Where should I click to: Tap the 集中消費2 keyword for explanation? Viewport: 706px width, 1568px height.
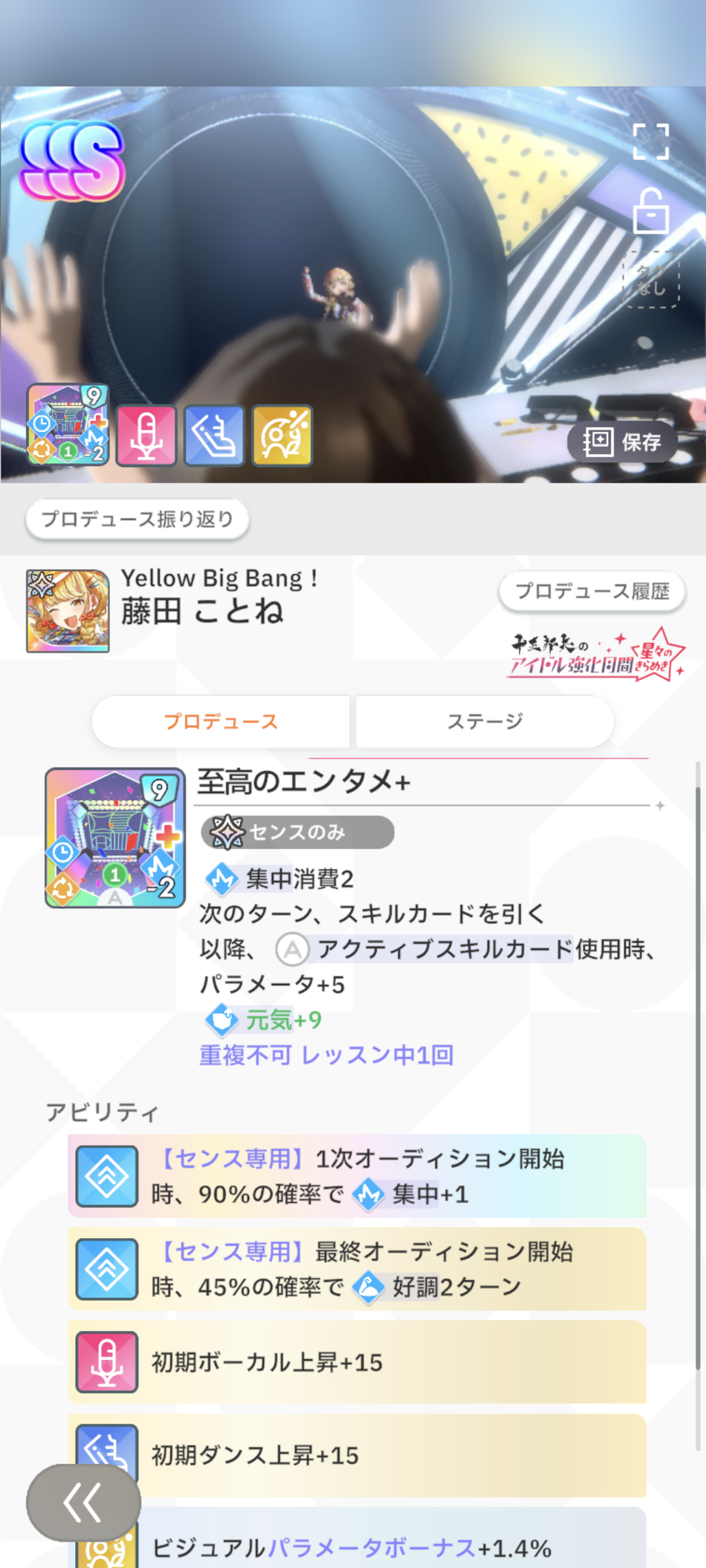coord(299,879)
